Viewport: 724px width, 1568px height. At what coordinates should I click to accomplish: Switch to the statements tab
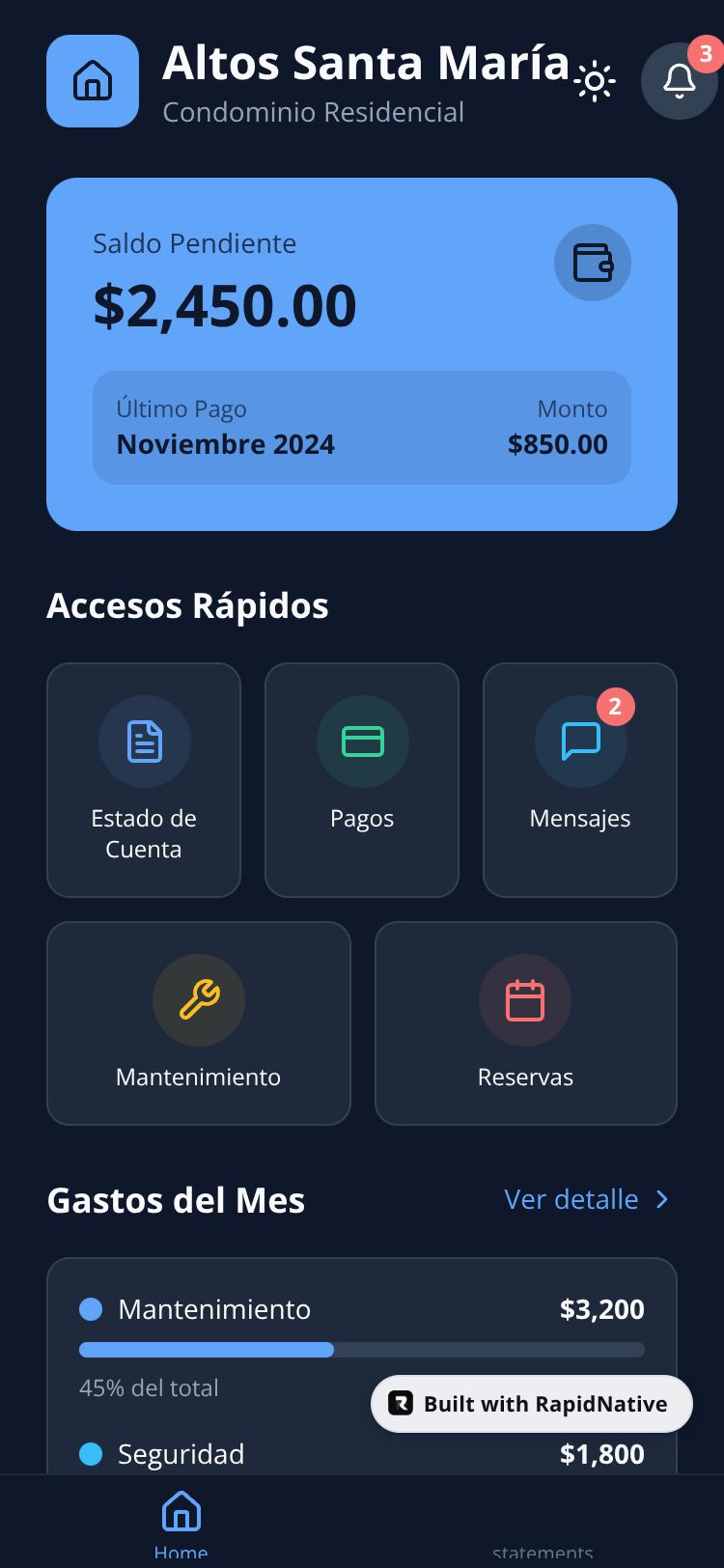tap(543, 1545)
